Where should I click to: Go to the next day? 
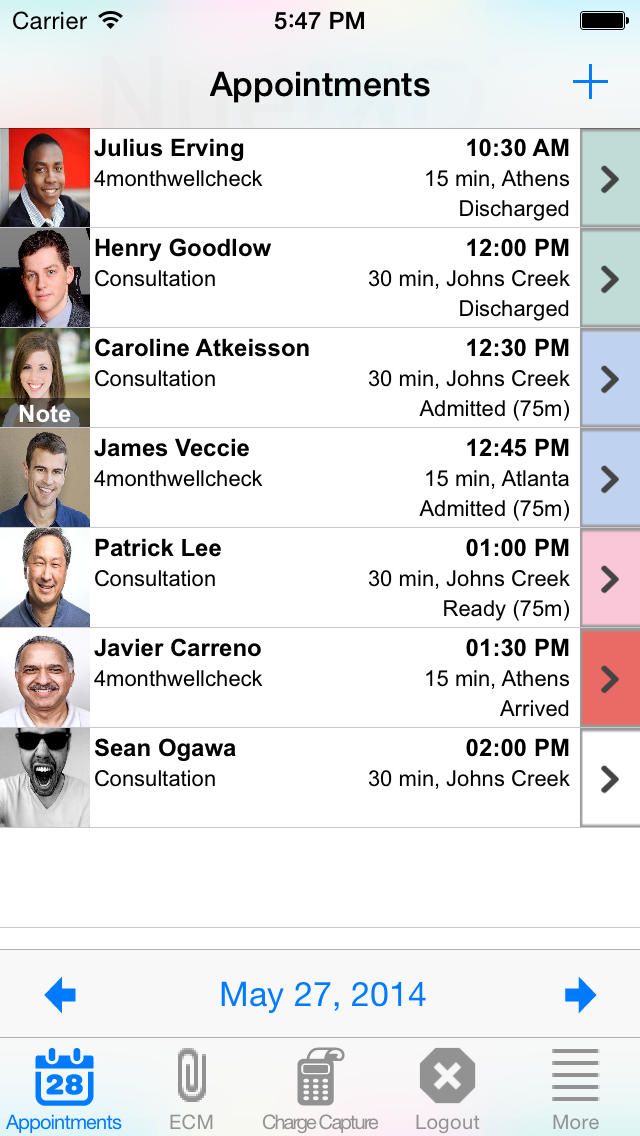[580, 995]
